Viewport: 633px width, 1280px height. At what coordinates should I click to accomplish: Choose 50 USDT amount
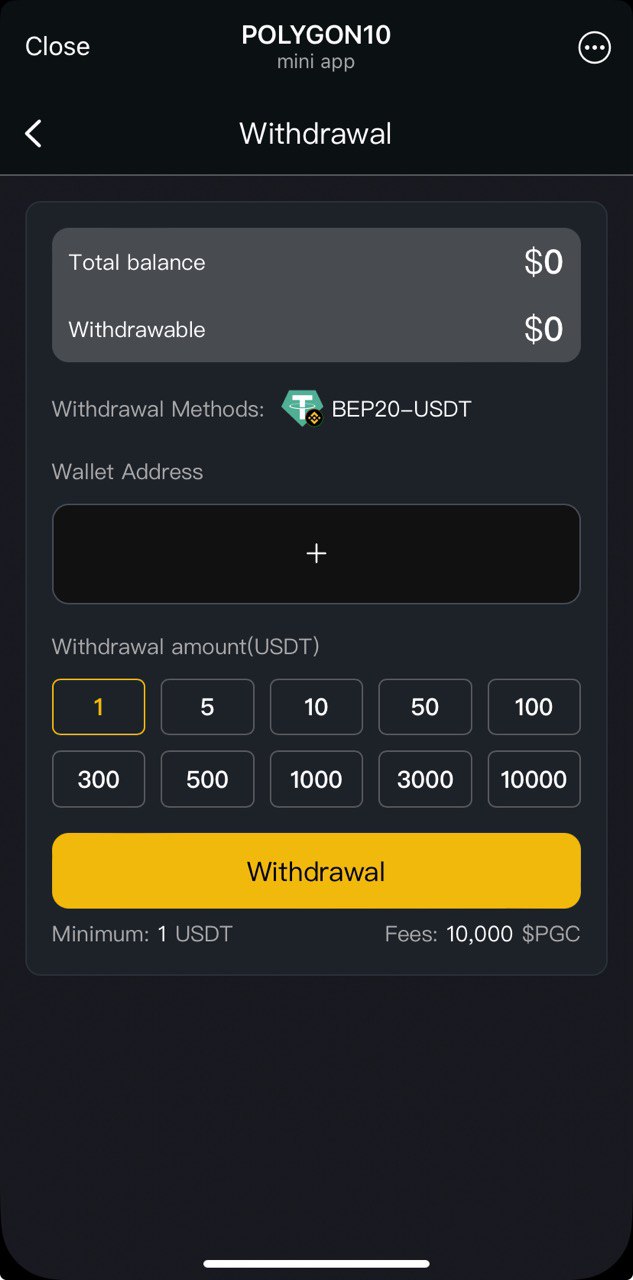tap(425, 707)
